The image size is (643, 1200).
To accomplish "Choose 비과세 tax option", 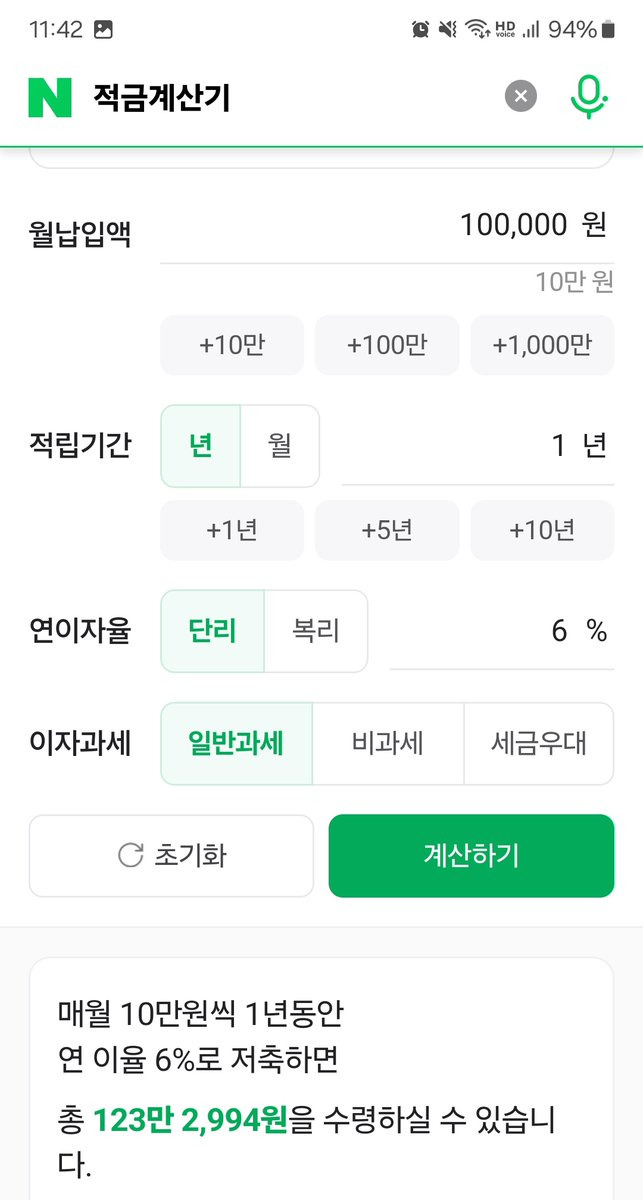I will pos(388,744).
